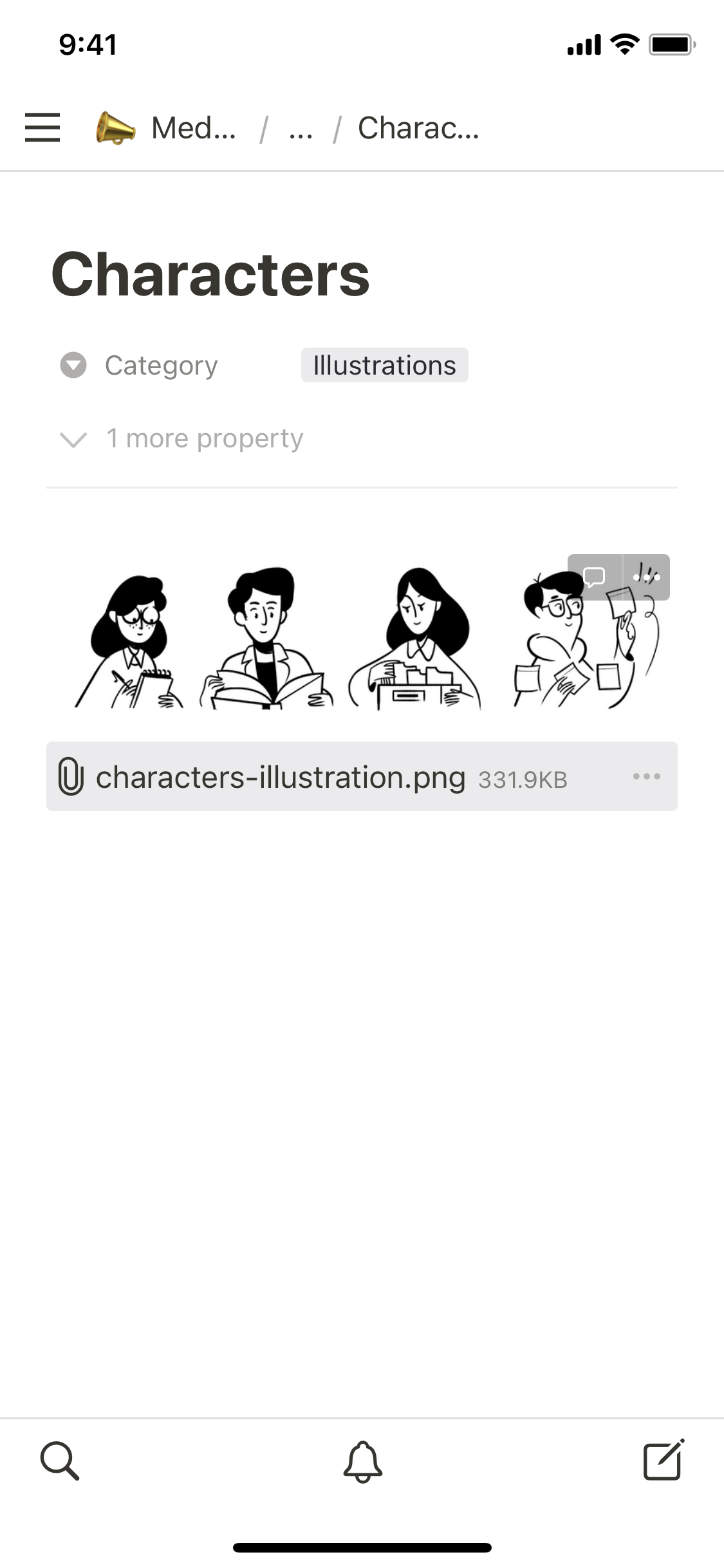Add a comment on the image
Screen dimensions: 724x1568
tap(595, 577)
